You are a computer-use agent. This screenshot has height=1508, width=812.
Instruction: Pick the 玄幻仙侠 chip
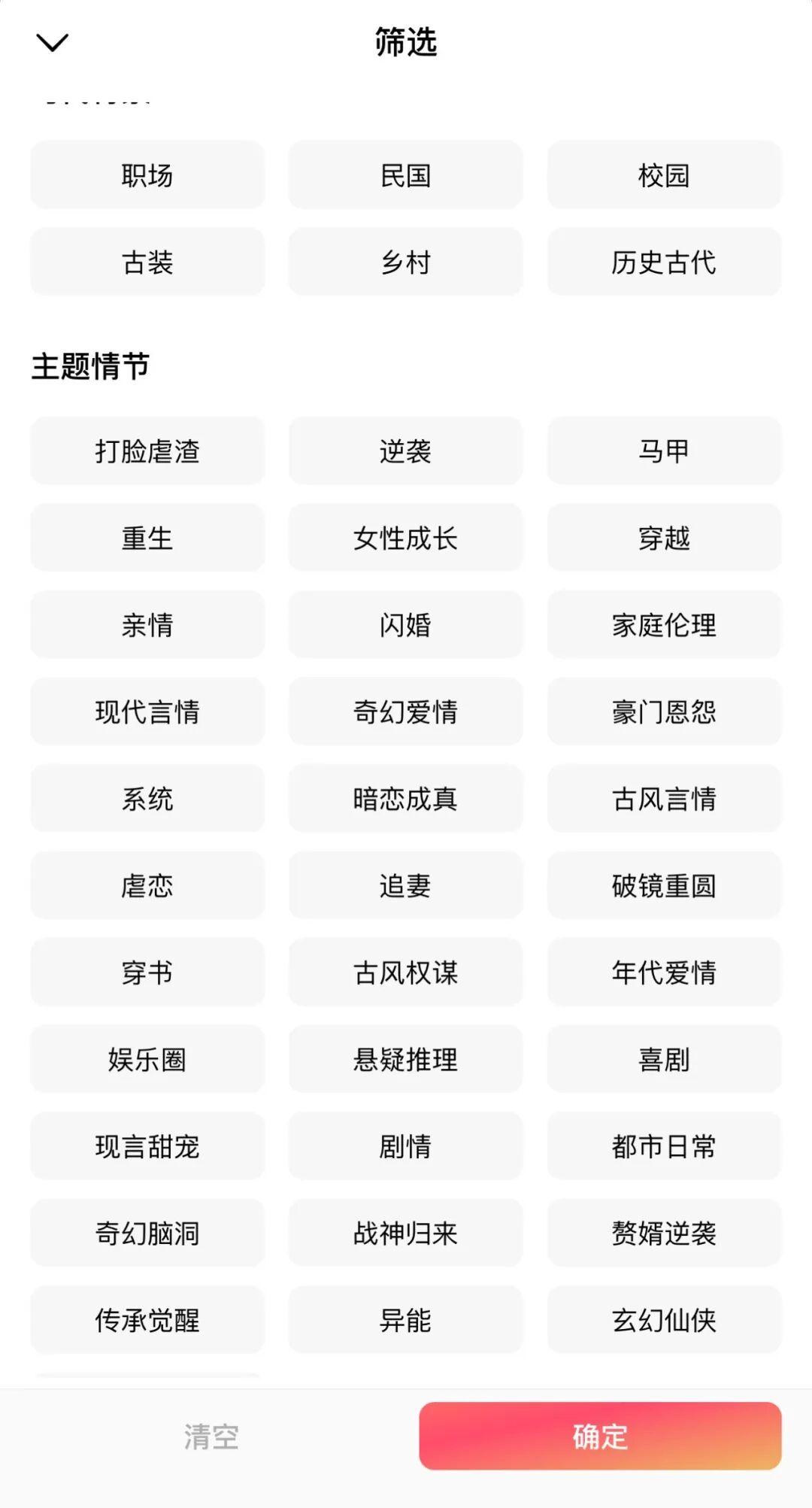click(664, 1320)
